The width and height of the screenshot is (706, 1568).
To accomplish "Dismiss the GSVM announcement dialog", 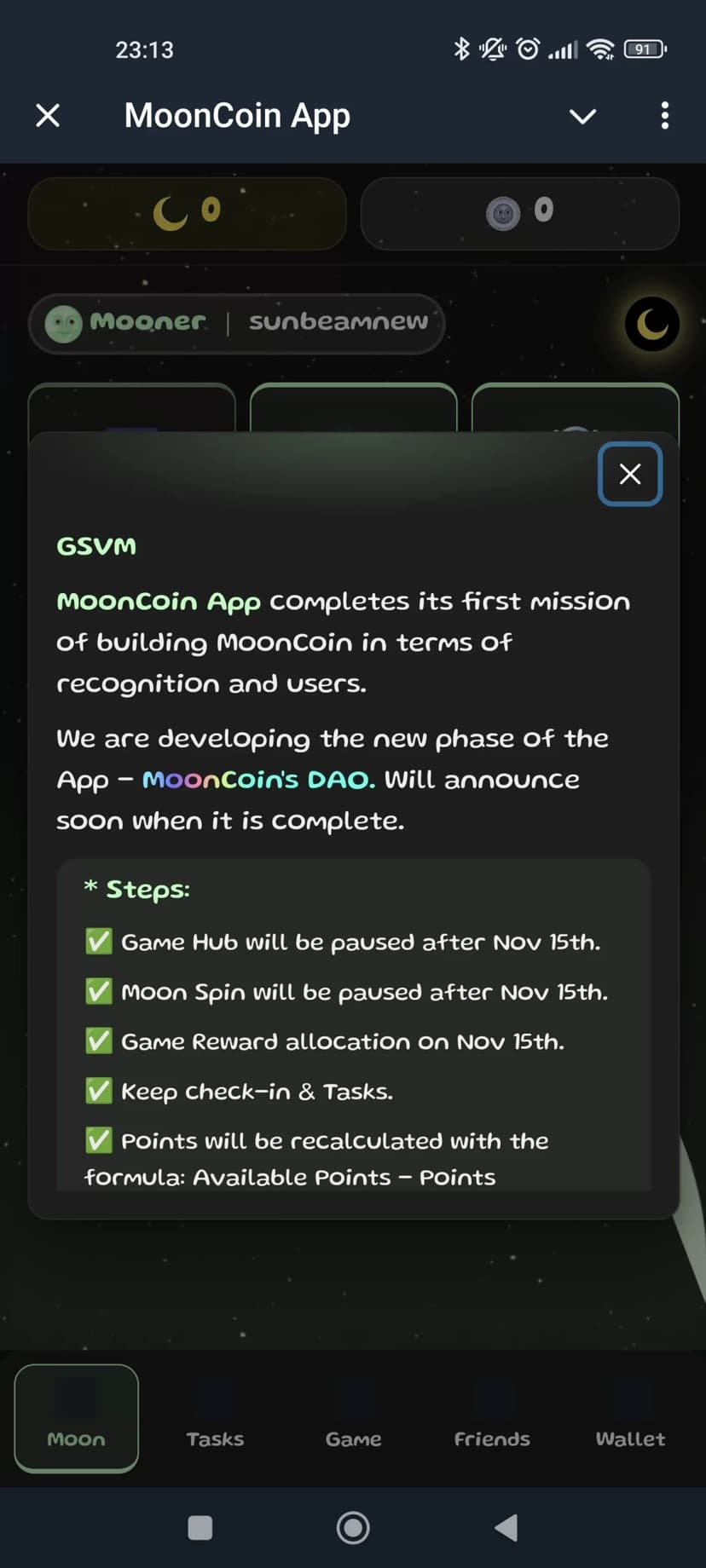I will tap(630, 474).
